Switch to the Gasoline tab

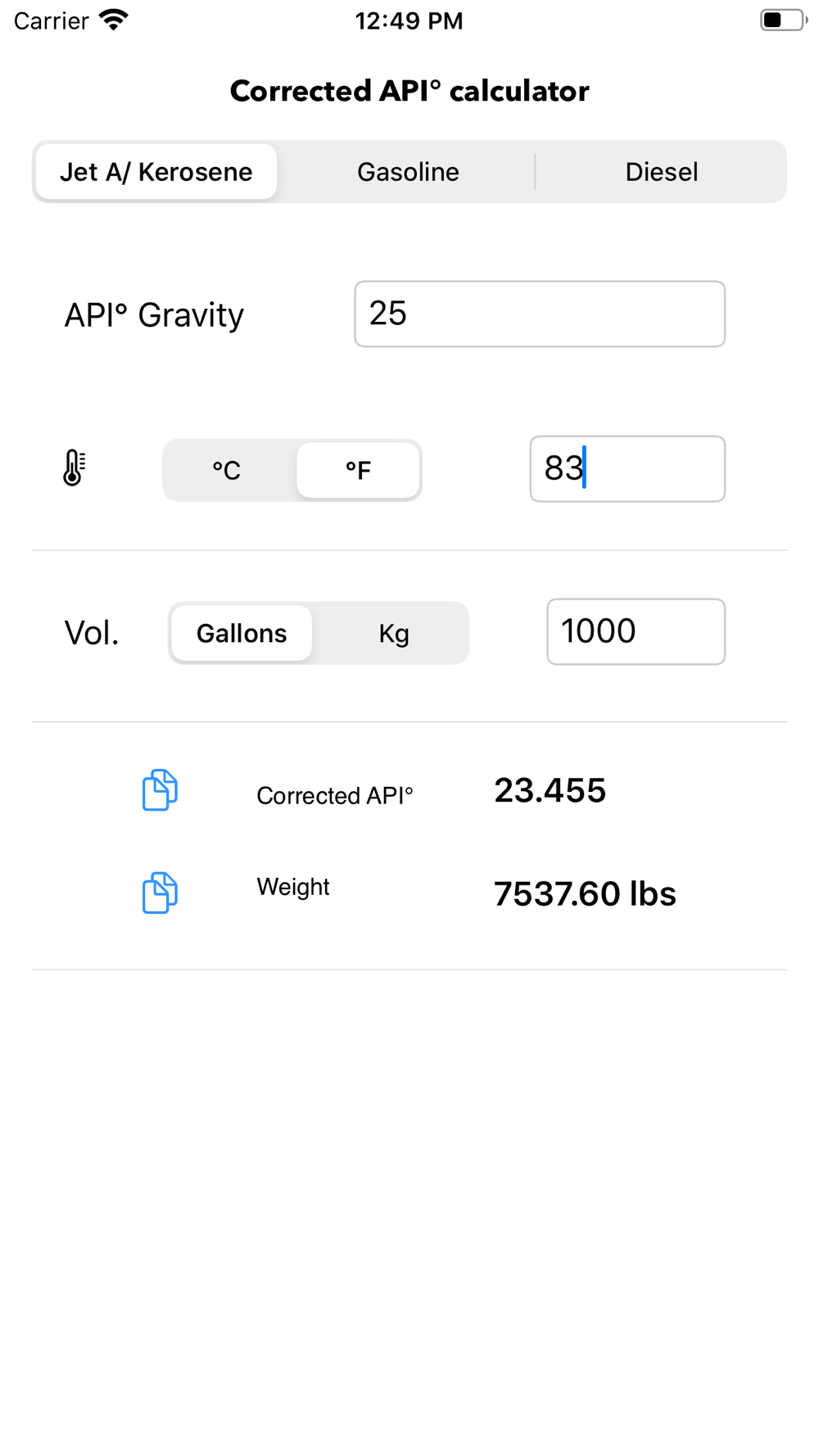[x=408, y=172]
